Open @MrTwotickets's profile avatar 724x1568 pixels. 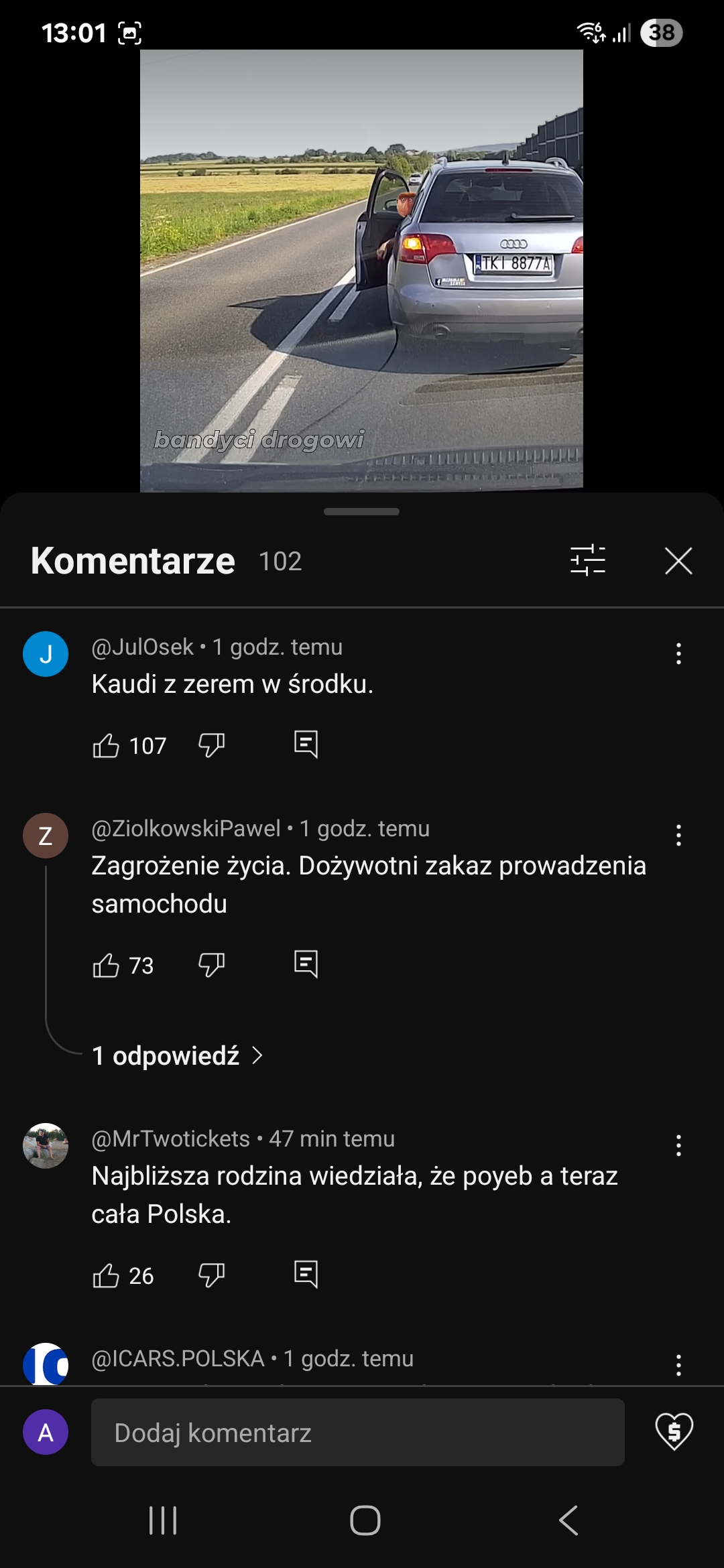46,1146
